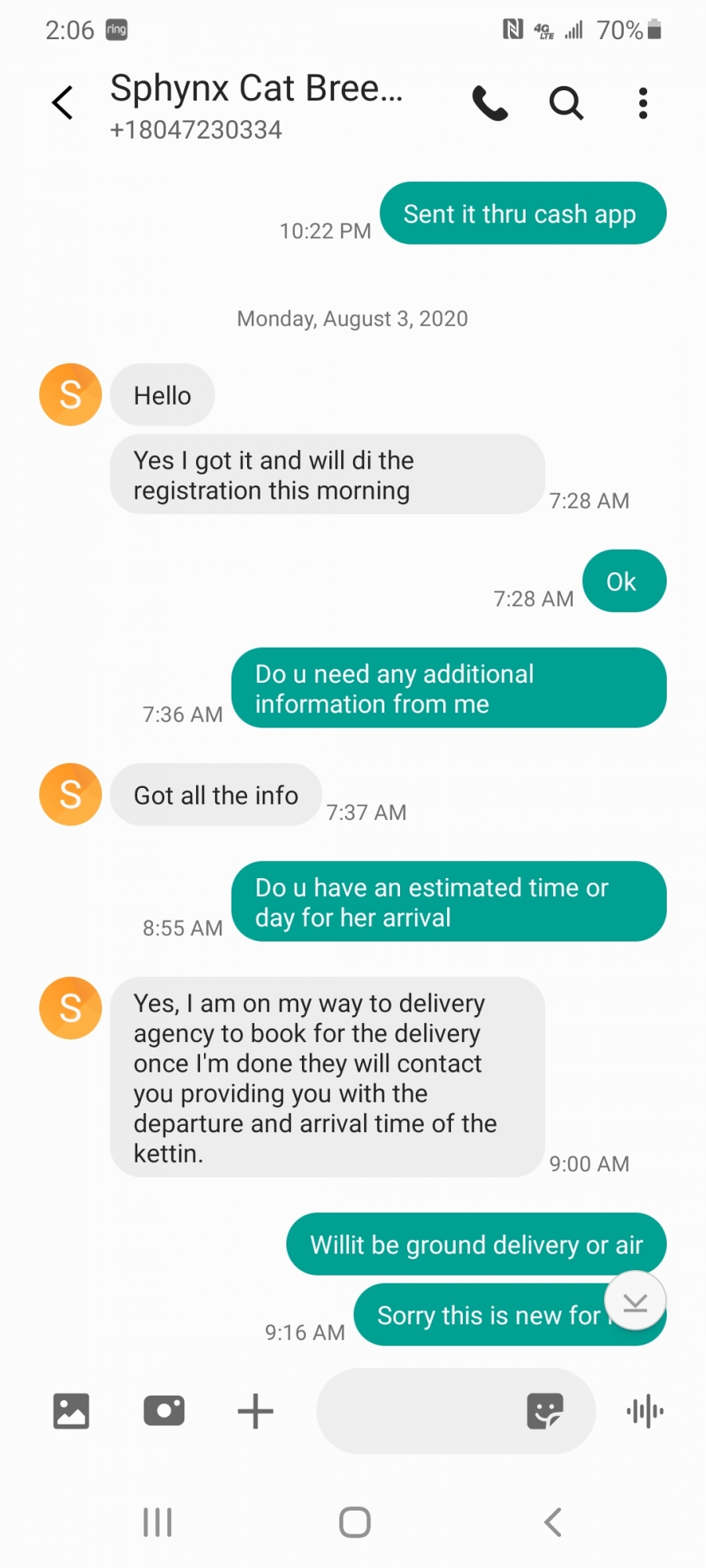Open the sticker and emoji picker
This screenshot has height=1568, width=706.
pos(545,1411)
